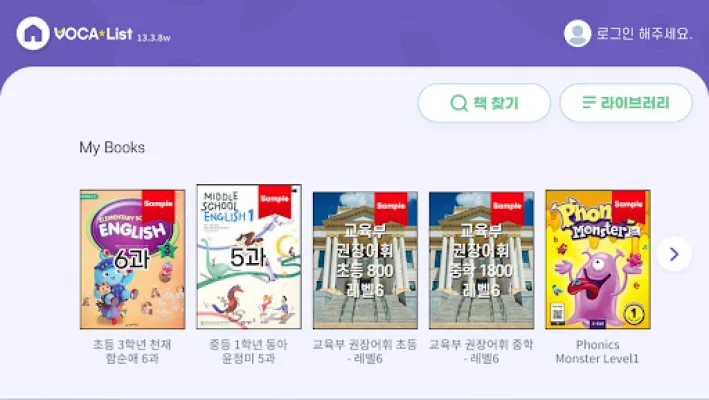Select the 교육부 권장어휘 초등 800 레벨6 book
709x400 pixels.
365,259
